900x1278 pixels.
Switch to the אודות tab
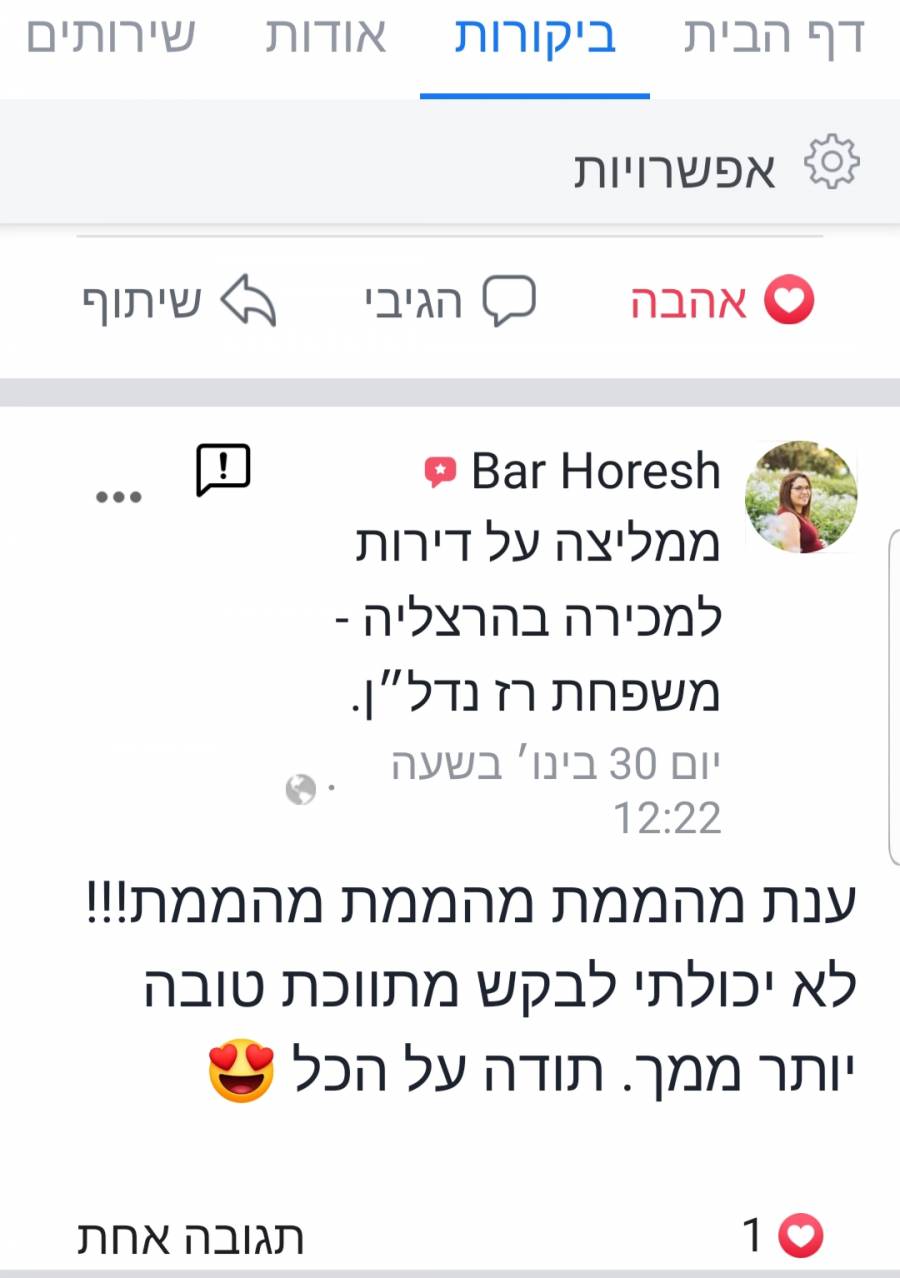coord(325,37)
